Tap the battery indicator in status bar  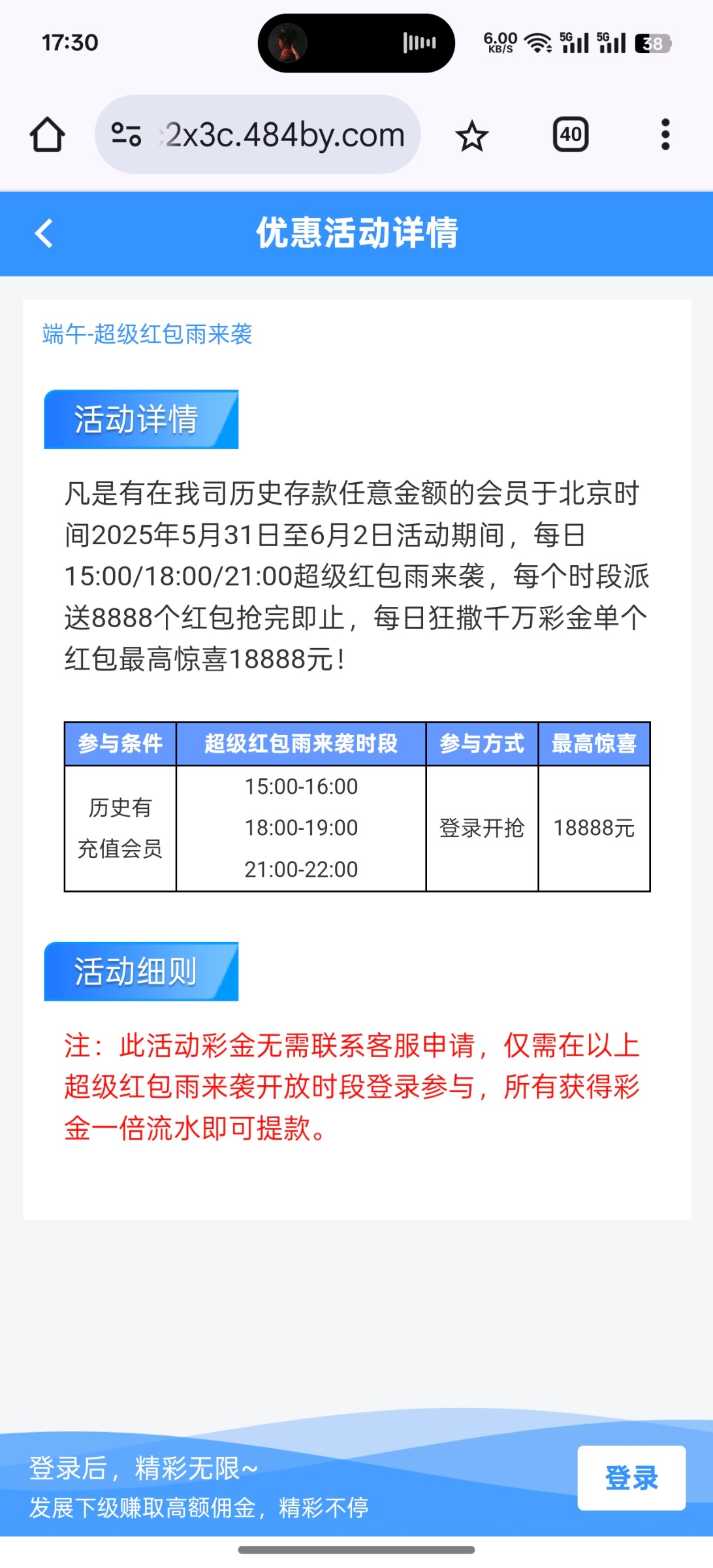click(x=649, y=43)
